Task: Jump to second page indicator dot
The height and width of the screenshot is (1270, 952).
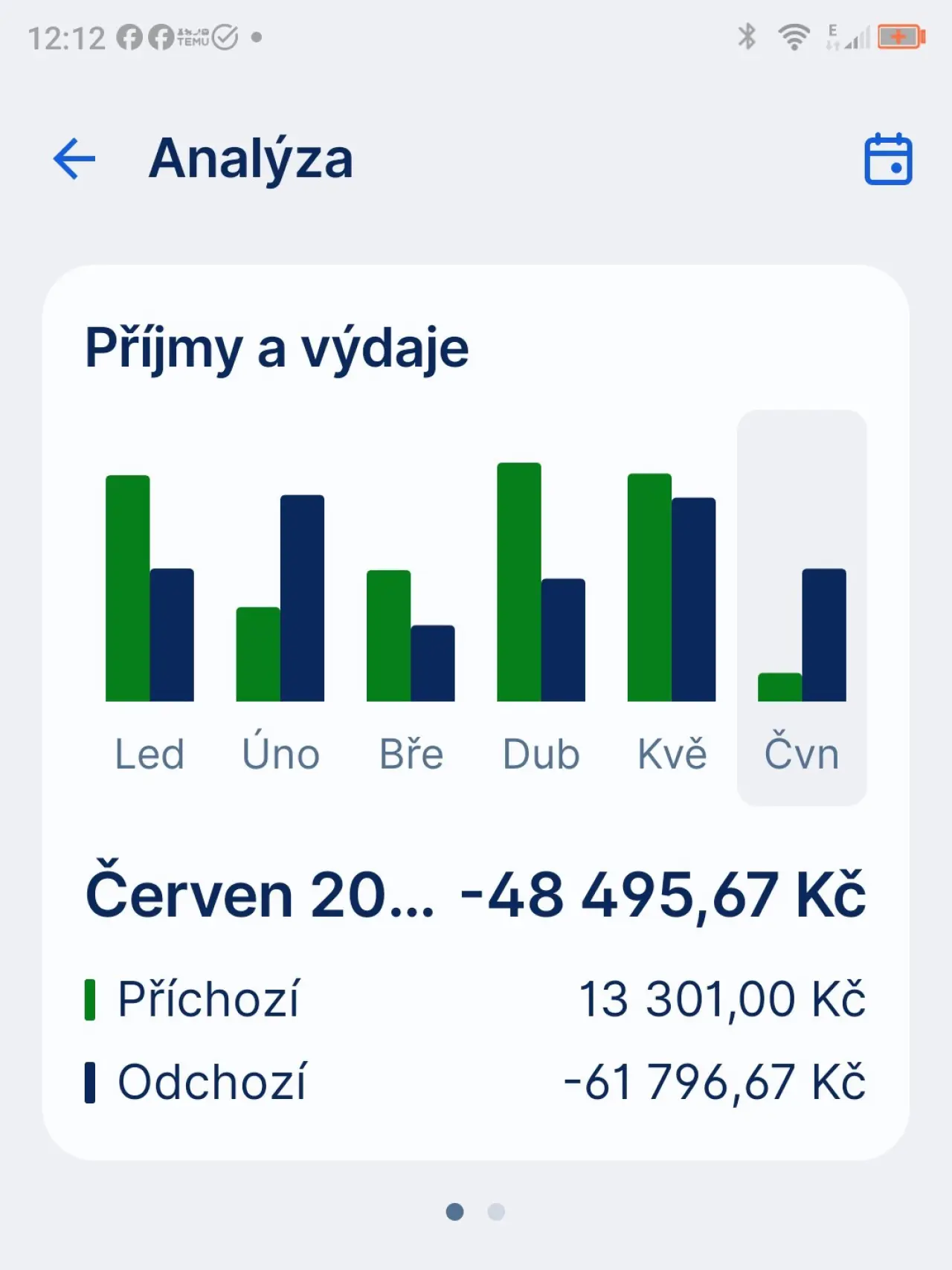Action: [x=496, y=1212]
